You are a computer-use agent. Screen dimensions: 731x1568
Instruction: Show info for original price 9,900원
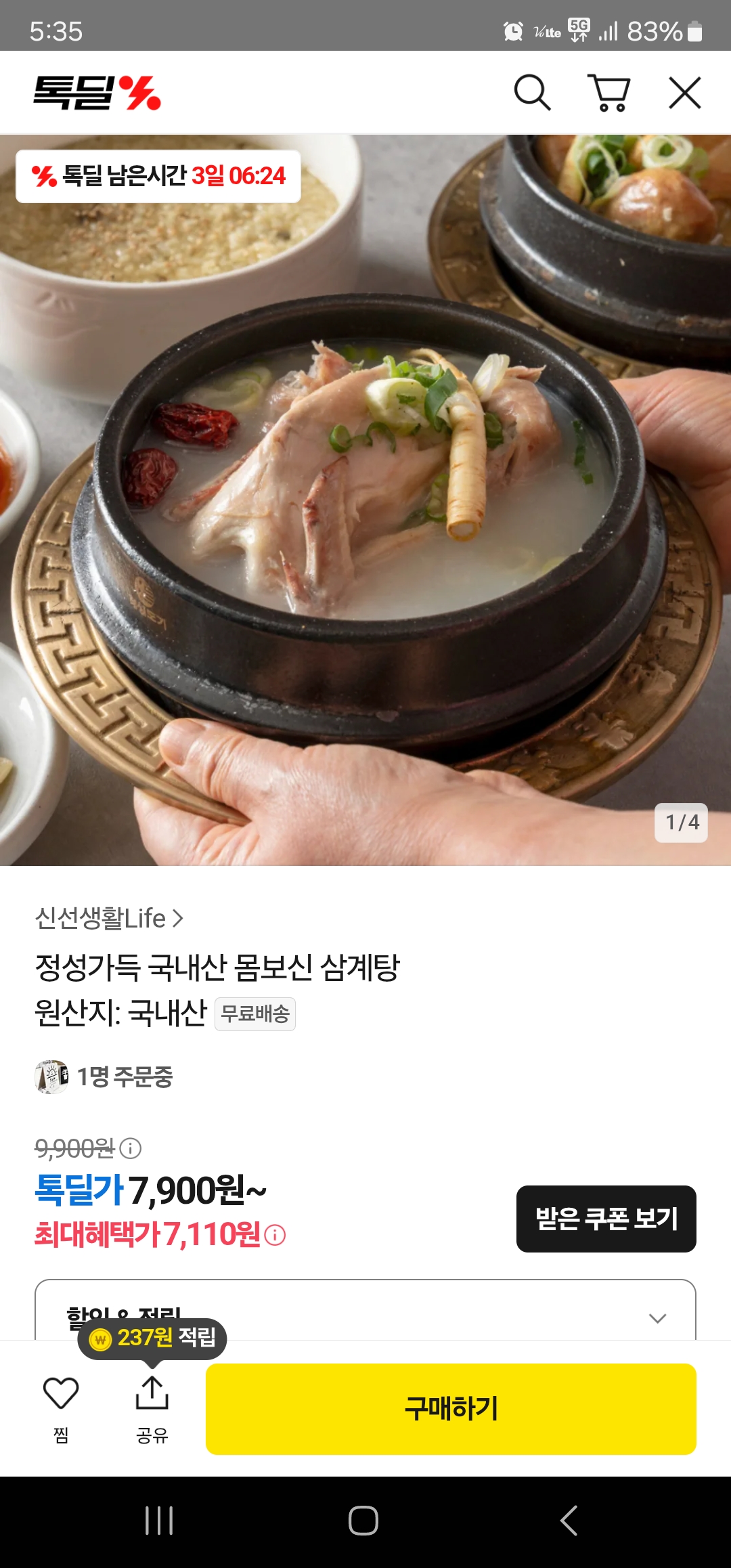click(130, 1148)
